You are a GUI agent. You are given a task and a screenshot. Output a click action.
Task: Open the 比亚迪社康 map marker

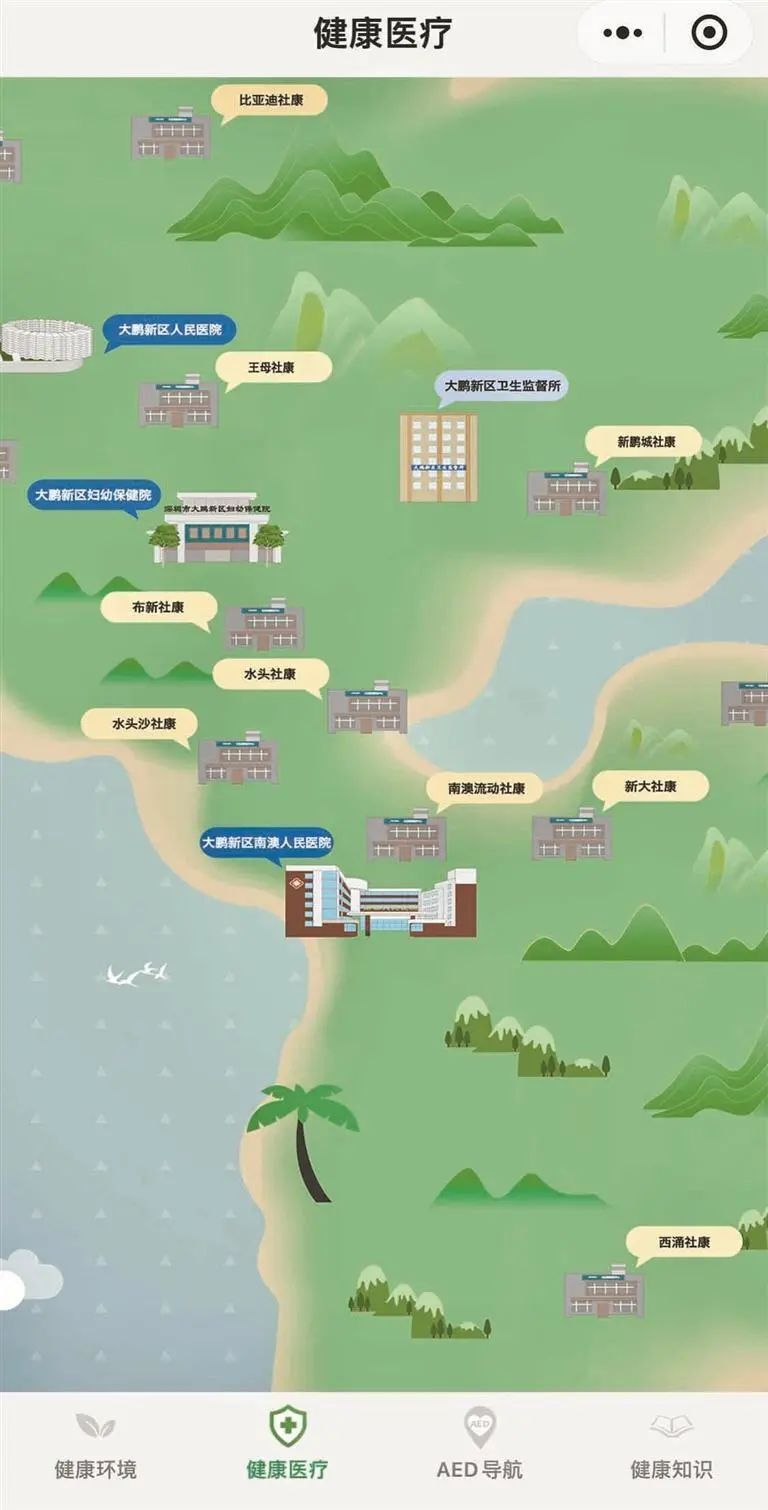(270, 102)
